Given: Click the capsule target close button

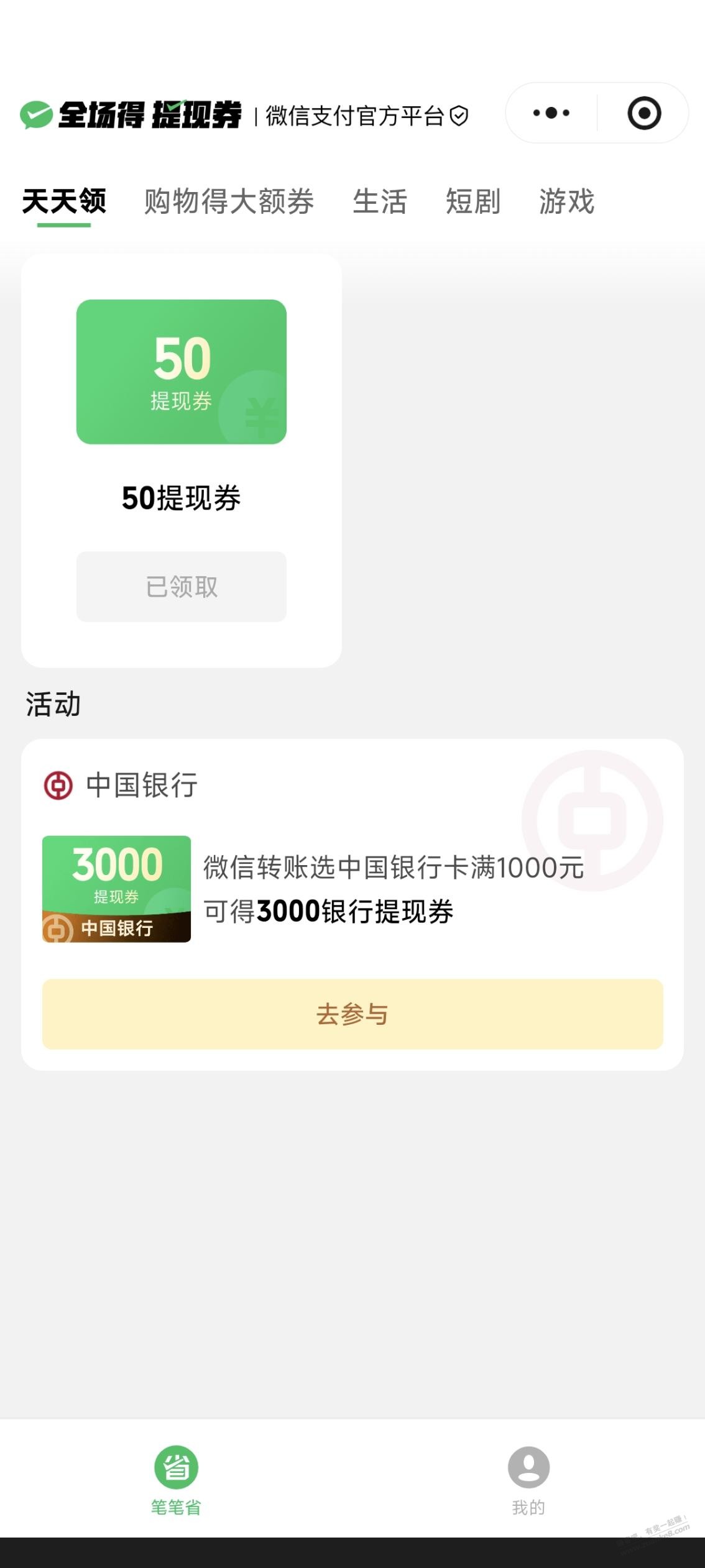Looking at the screenshot, I should pyautogui.click(x=645, y=113).
